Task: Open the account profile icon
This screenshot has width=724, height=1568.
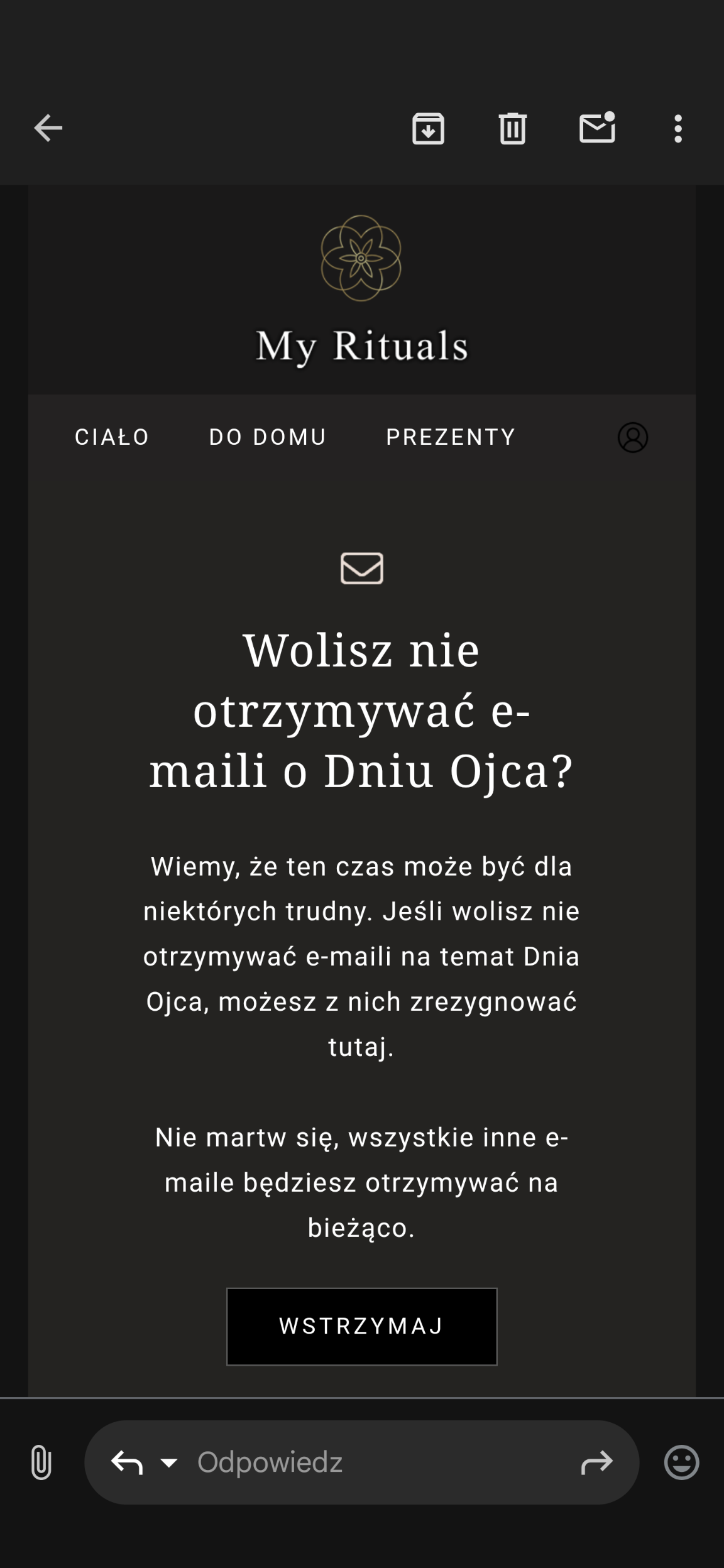Action: point(632,437)
